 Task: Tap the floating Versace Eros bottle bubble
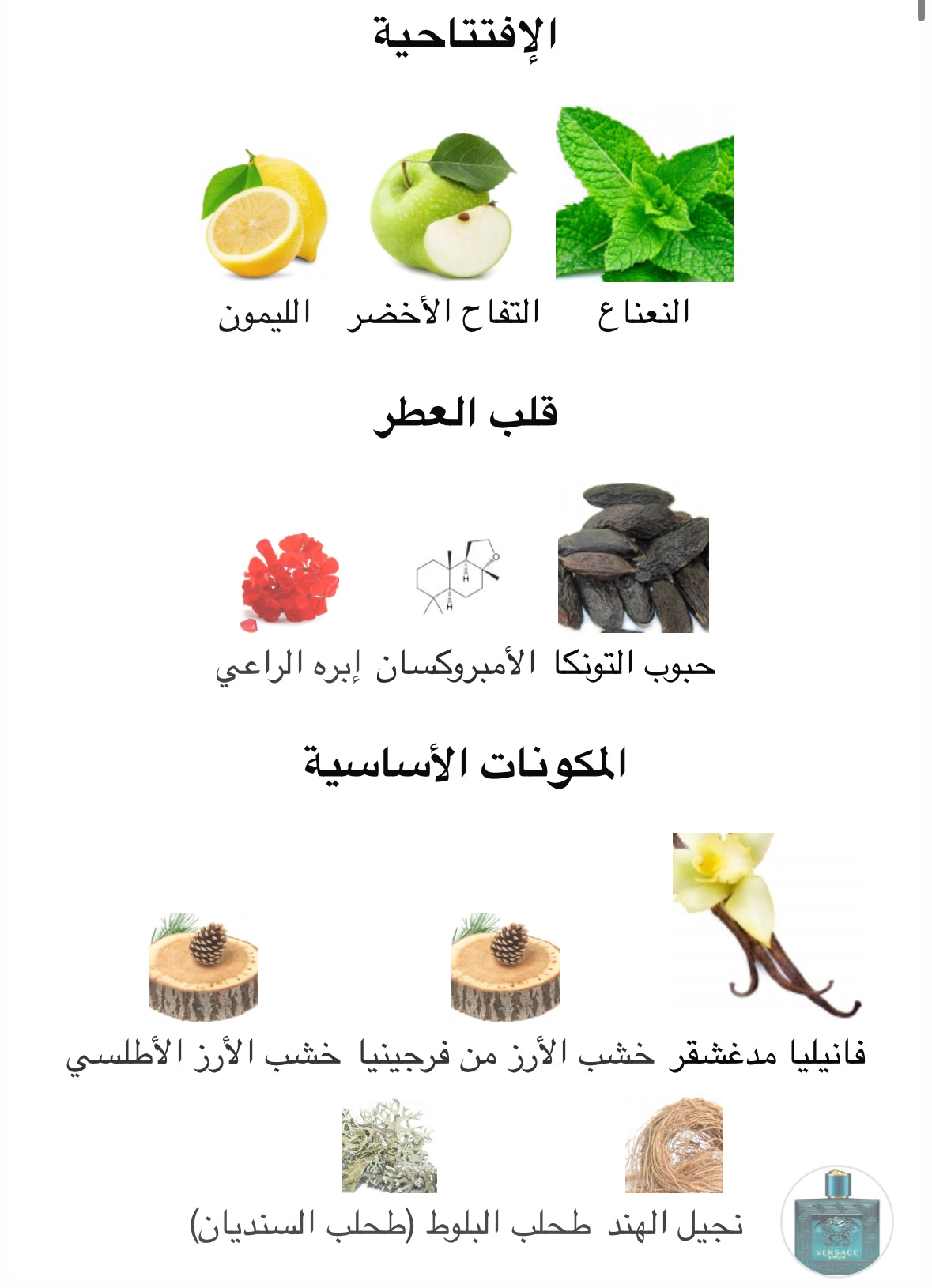point(836,1220)
